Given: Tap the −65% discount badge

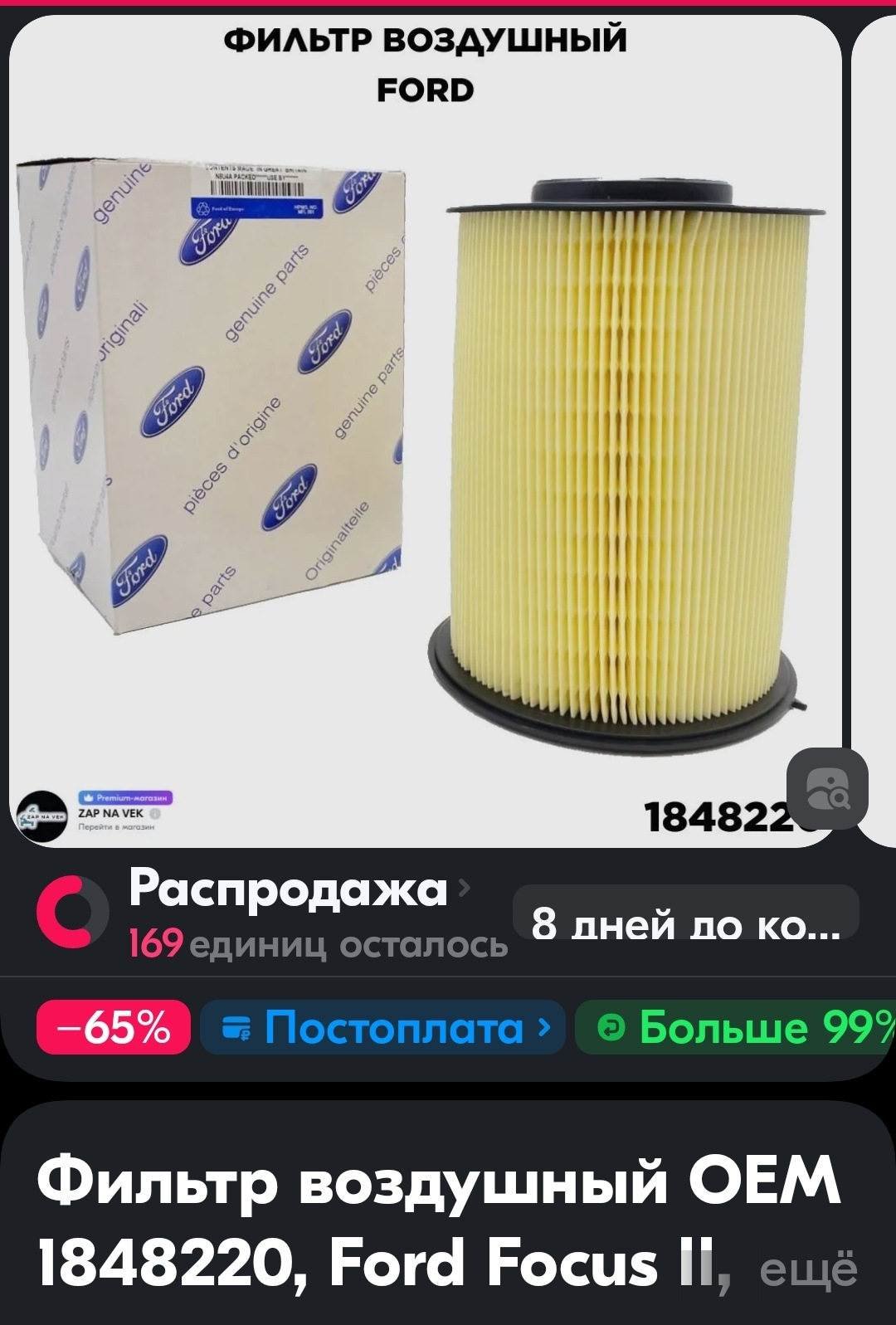Looking at the screenshot, I should [x=114, y=1027].
